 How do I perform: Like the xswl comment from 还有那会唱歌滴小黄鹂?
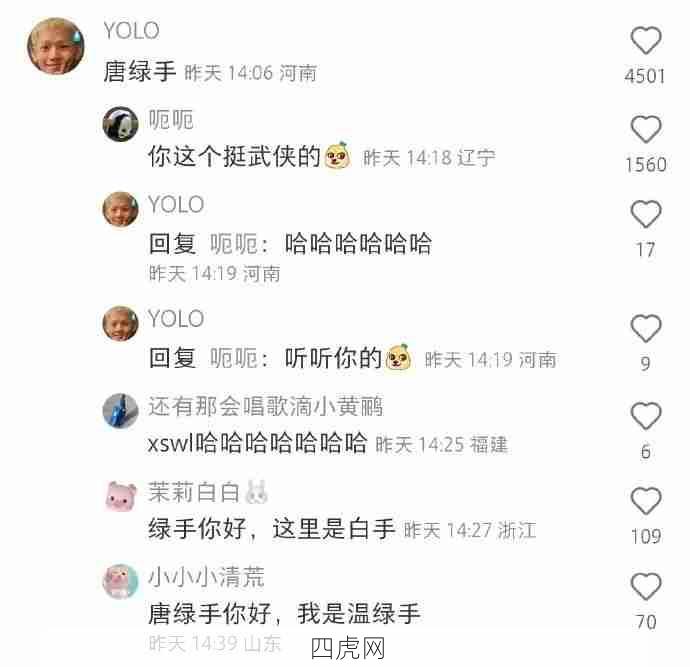(646, 416)
